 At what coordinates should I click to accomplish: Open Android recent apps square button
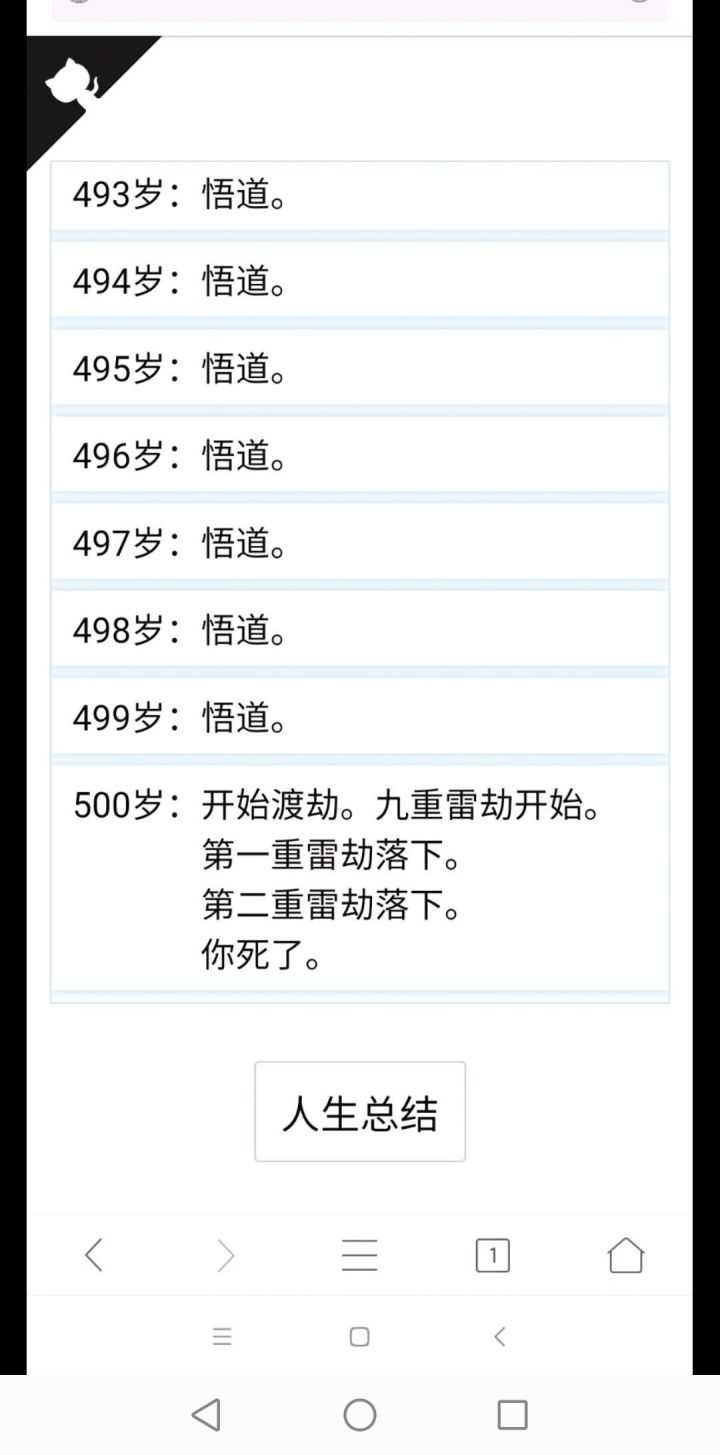coord(512,1415)
